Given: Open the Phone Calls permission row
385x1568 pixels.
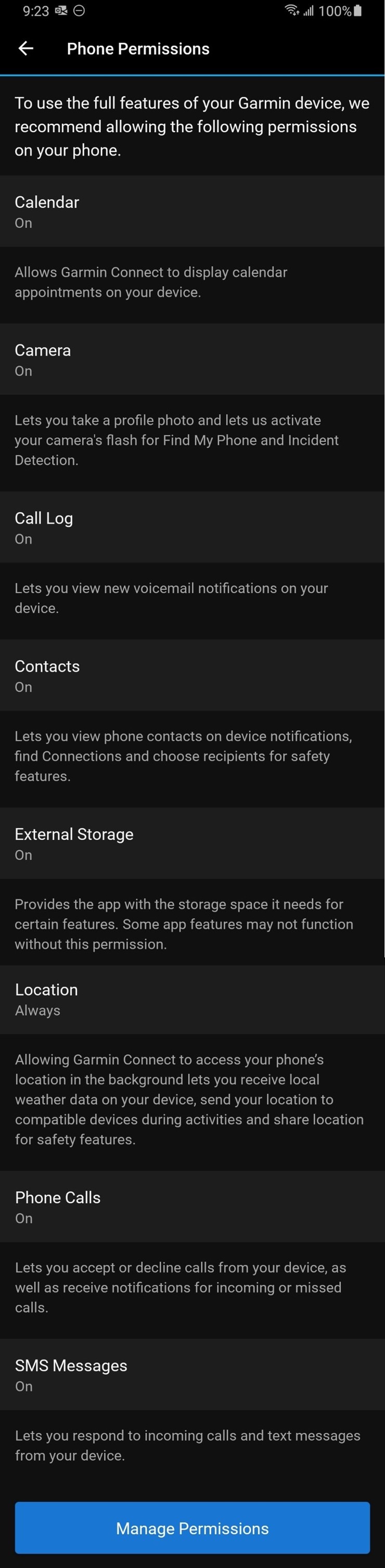Looking at the screenshot, I should point(192,1207).
